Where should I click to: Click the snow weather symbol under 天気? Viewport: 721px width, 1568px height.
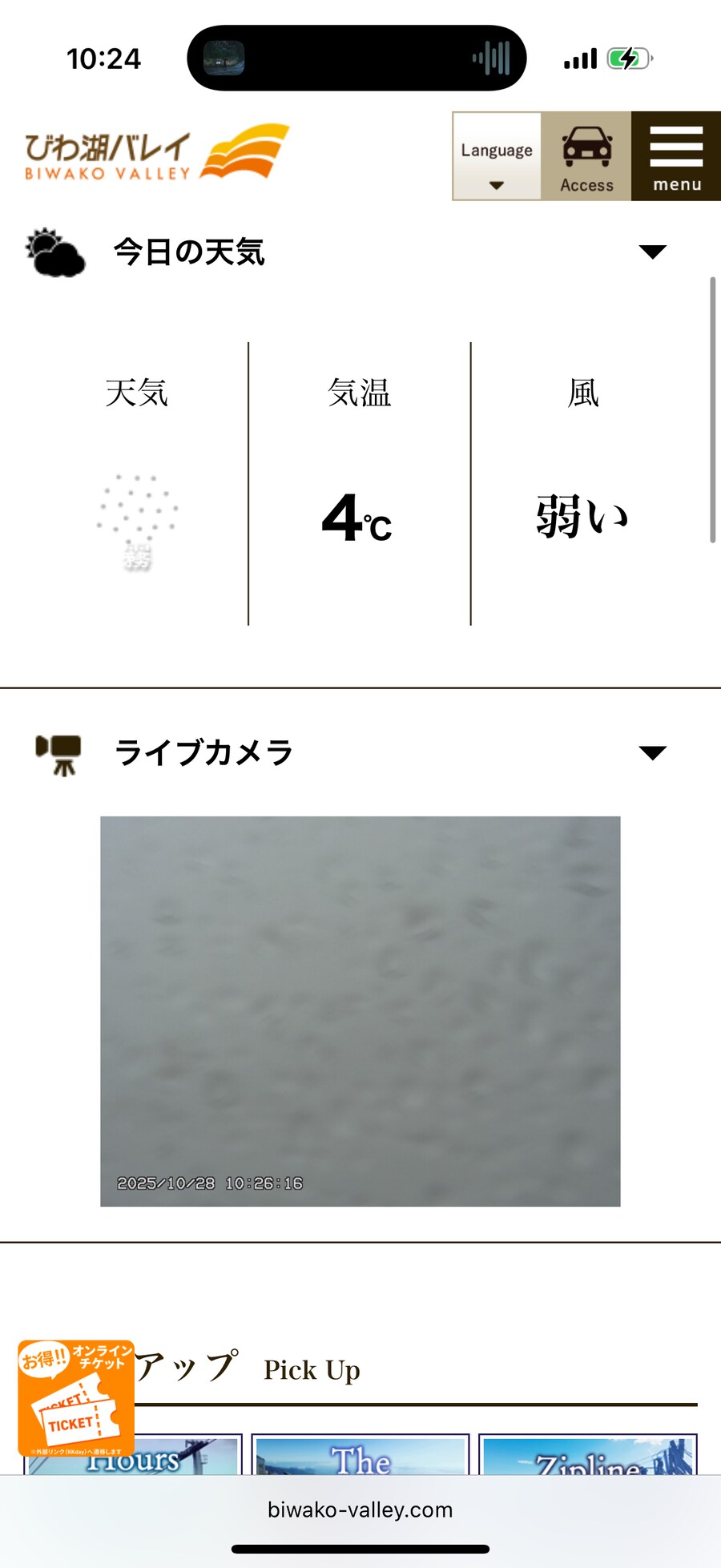click(138, 521)
